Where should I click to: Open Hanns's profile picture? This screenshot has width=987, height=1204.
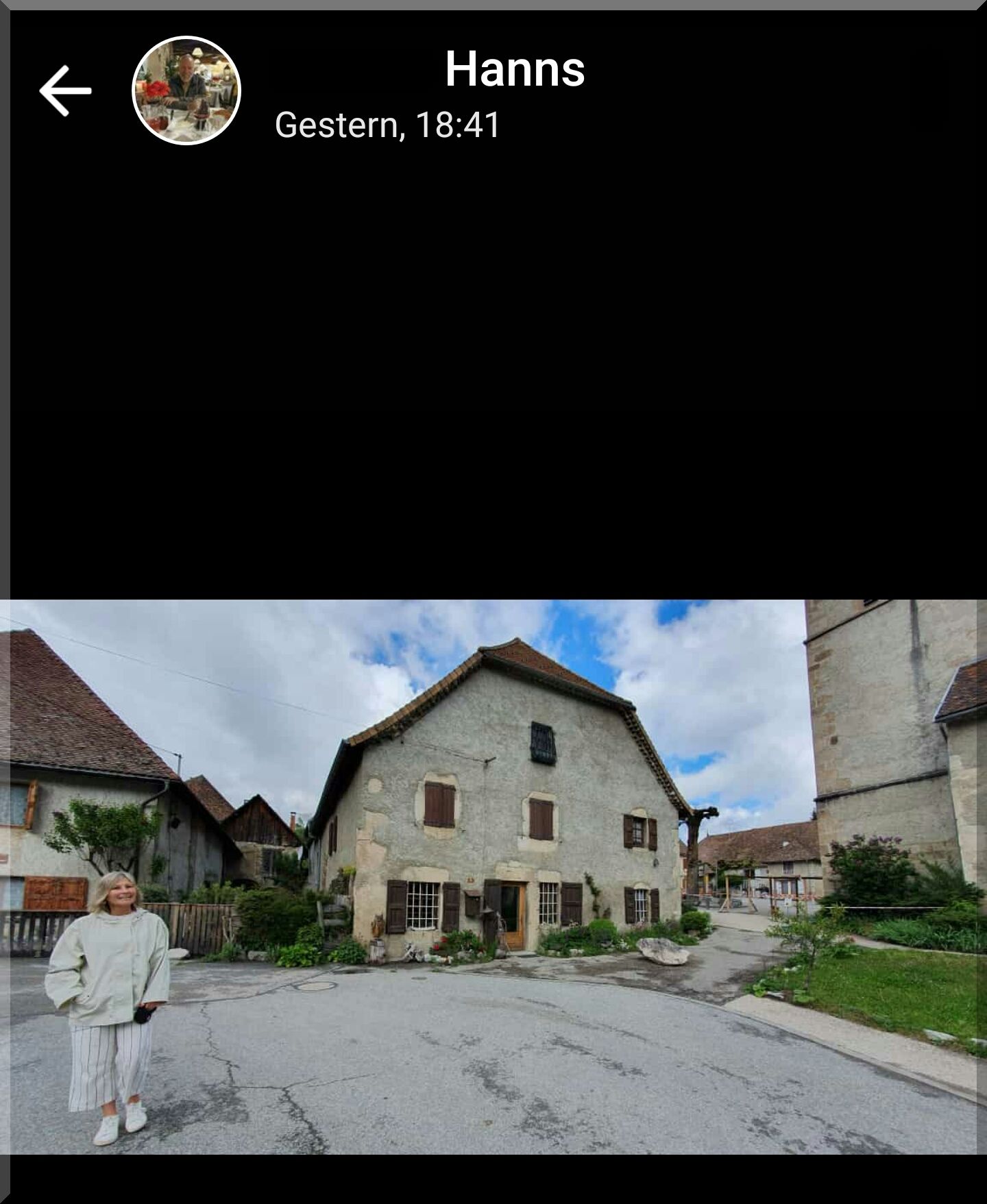pos(186,90)
